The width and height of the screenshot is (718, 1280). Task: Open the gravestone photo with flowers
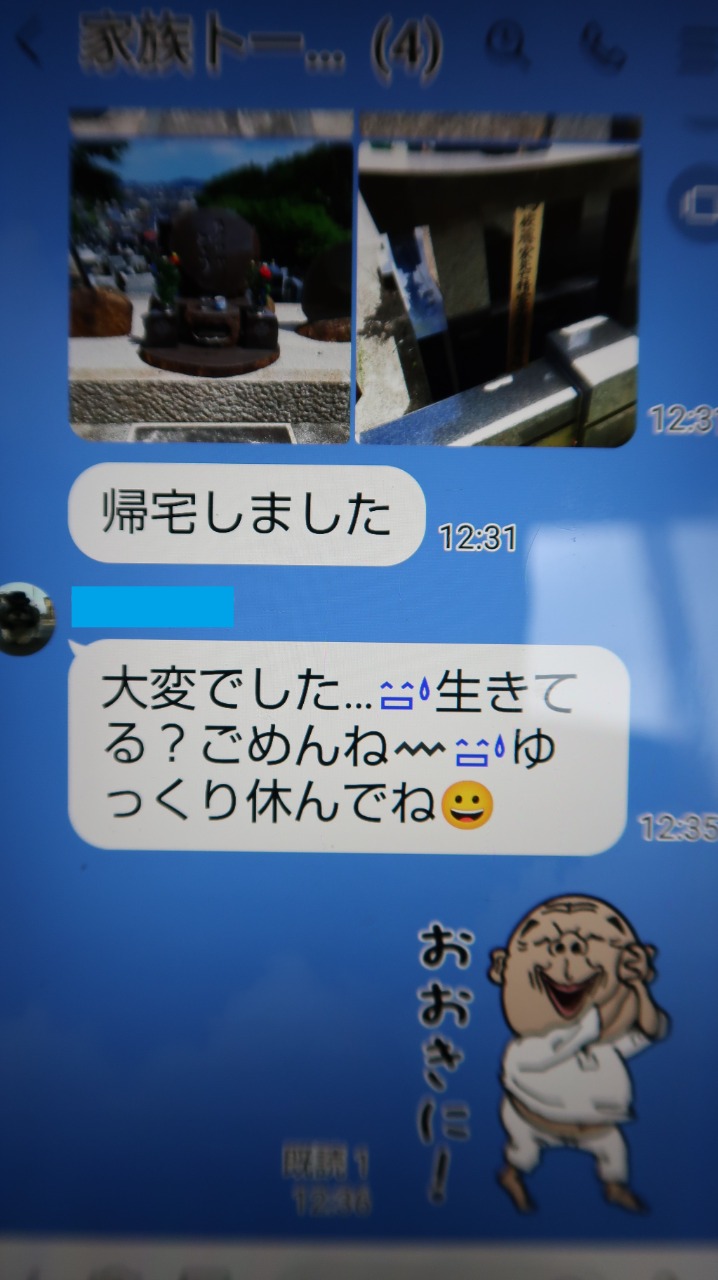pos(210,277)
